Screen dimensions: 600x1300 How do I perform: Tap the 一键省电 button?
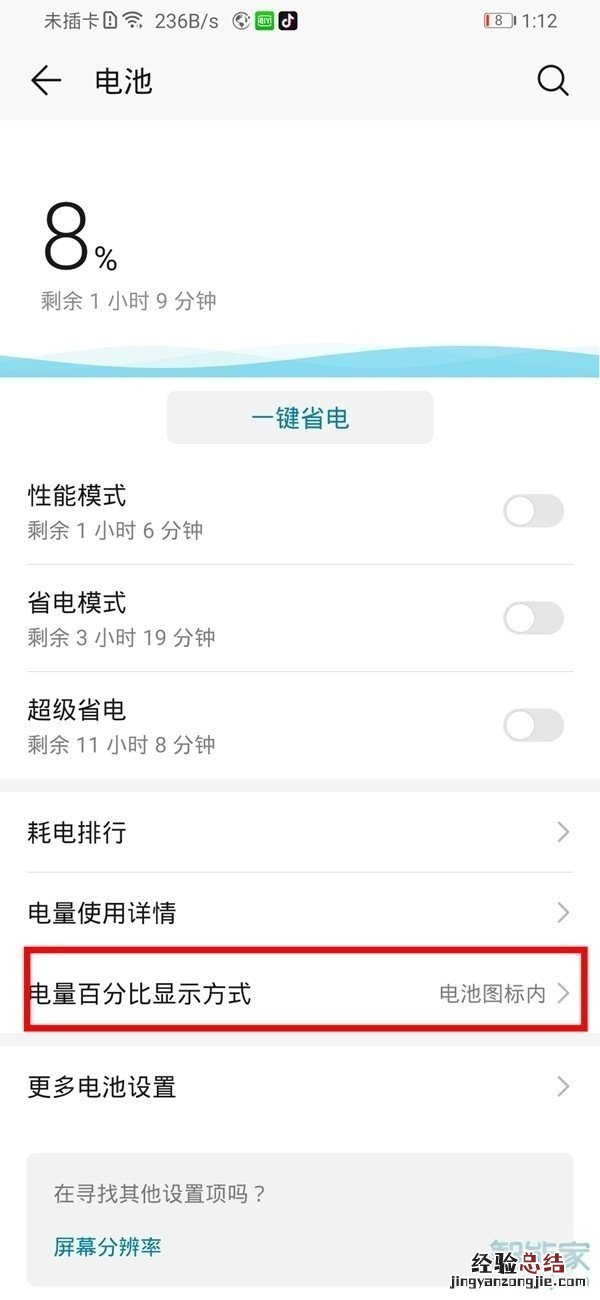point(300,417)
